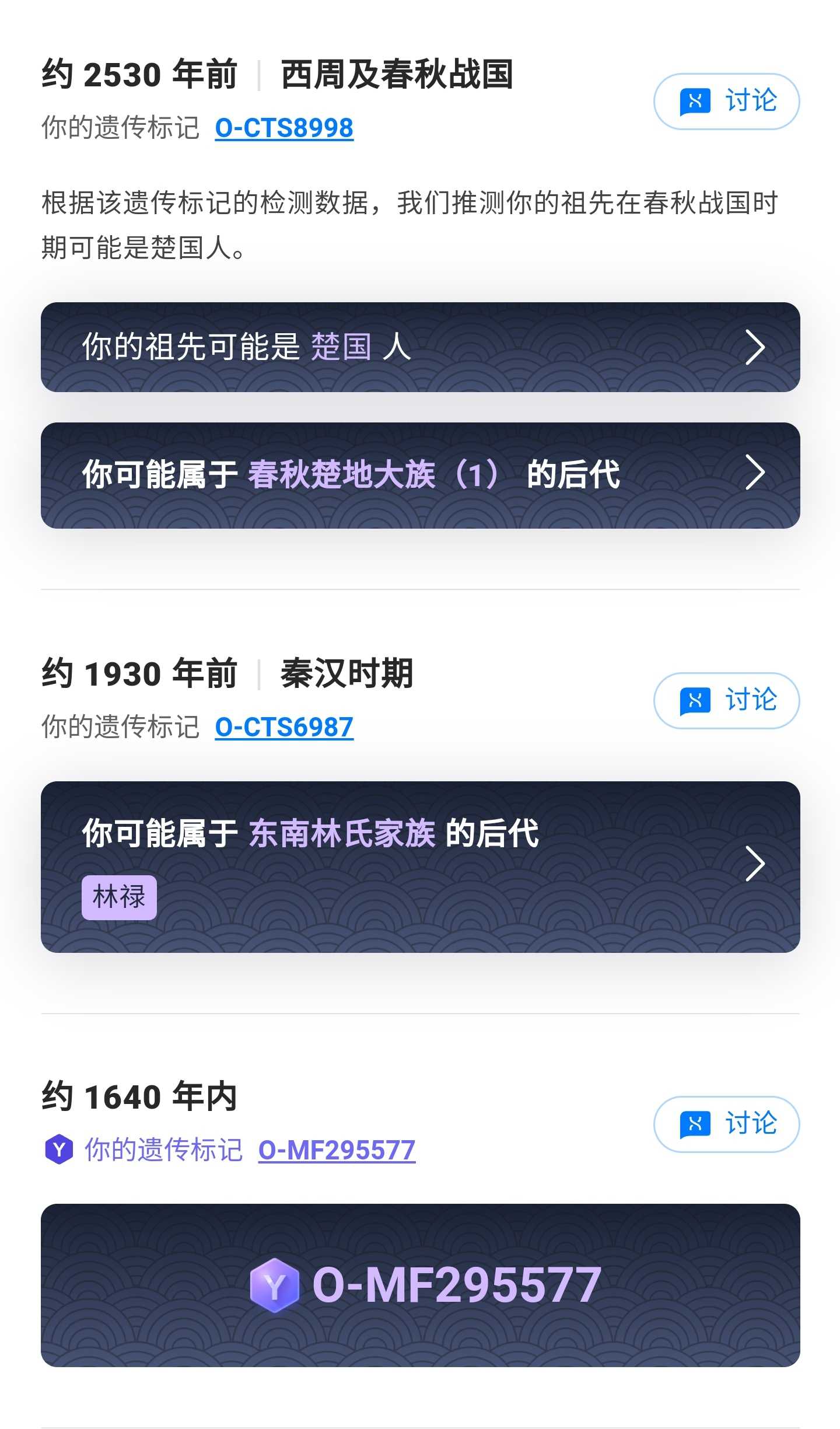Open the O-CTS8998 genetic marker link
This screenshot has height=1429, width=840.
tap(284, 128)
